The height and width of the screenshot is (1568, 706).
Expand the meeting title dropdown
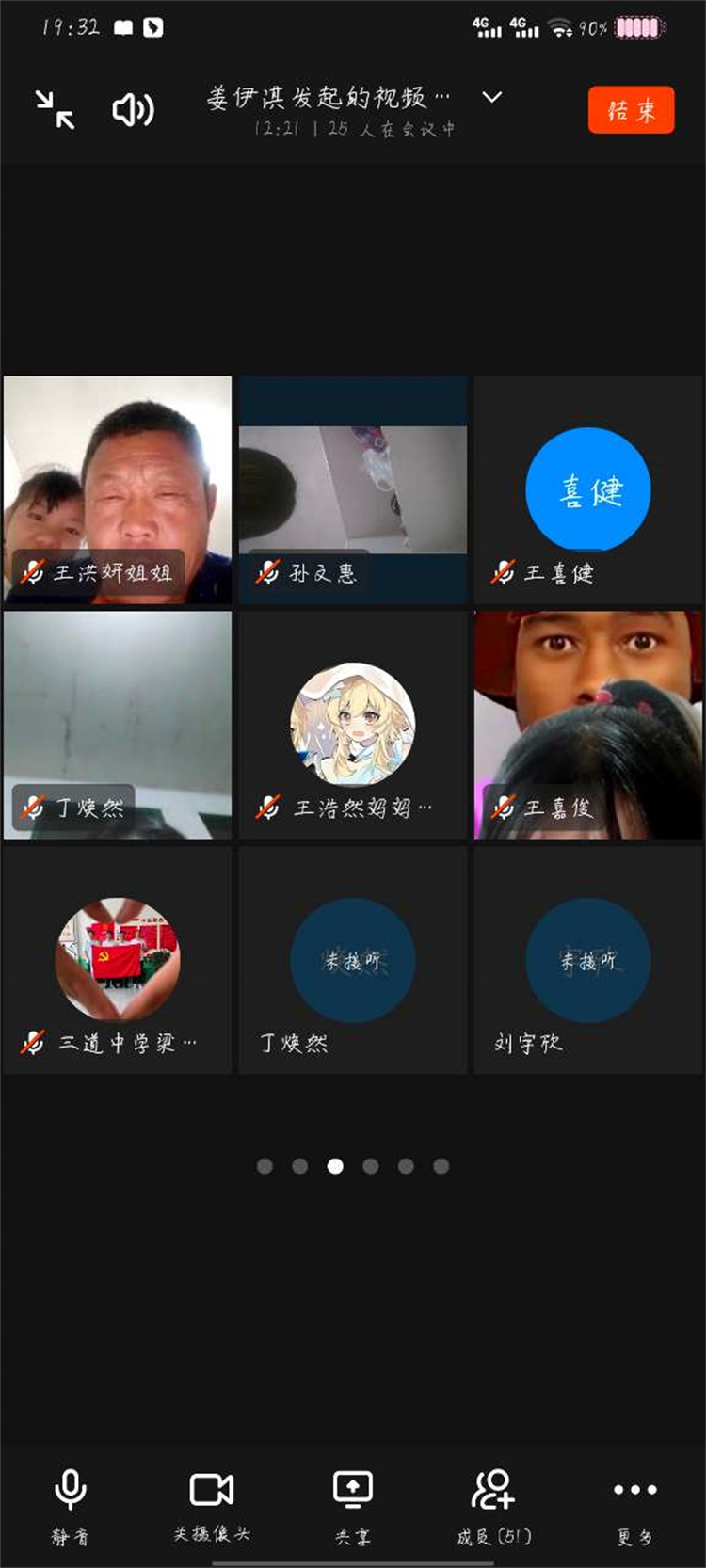(x=491, y=97)
